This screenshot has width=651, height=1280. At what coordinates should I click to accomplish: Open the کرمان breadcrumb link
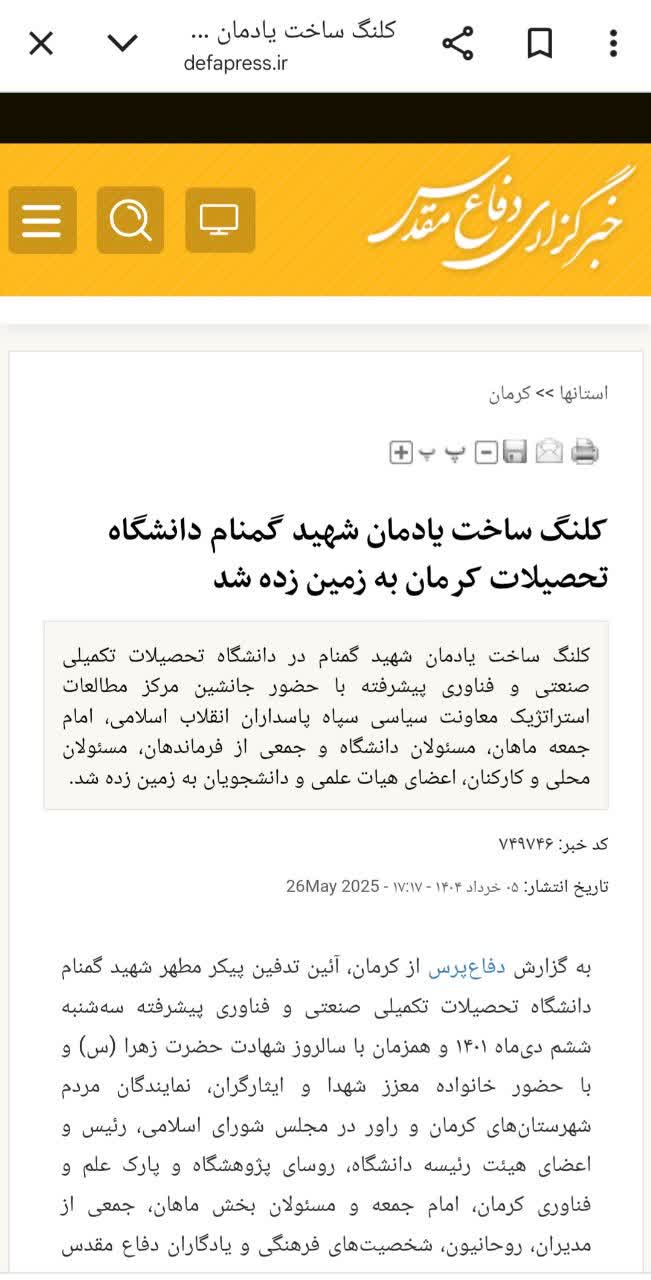pos(508,394)
